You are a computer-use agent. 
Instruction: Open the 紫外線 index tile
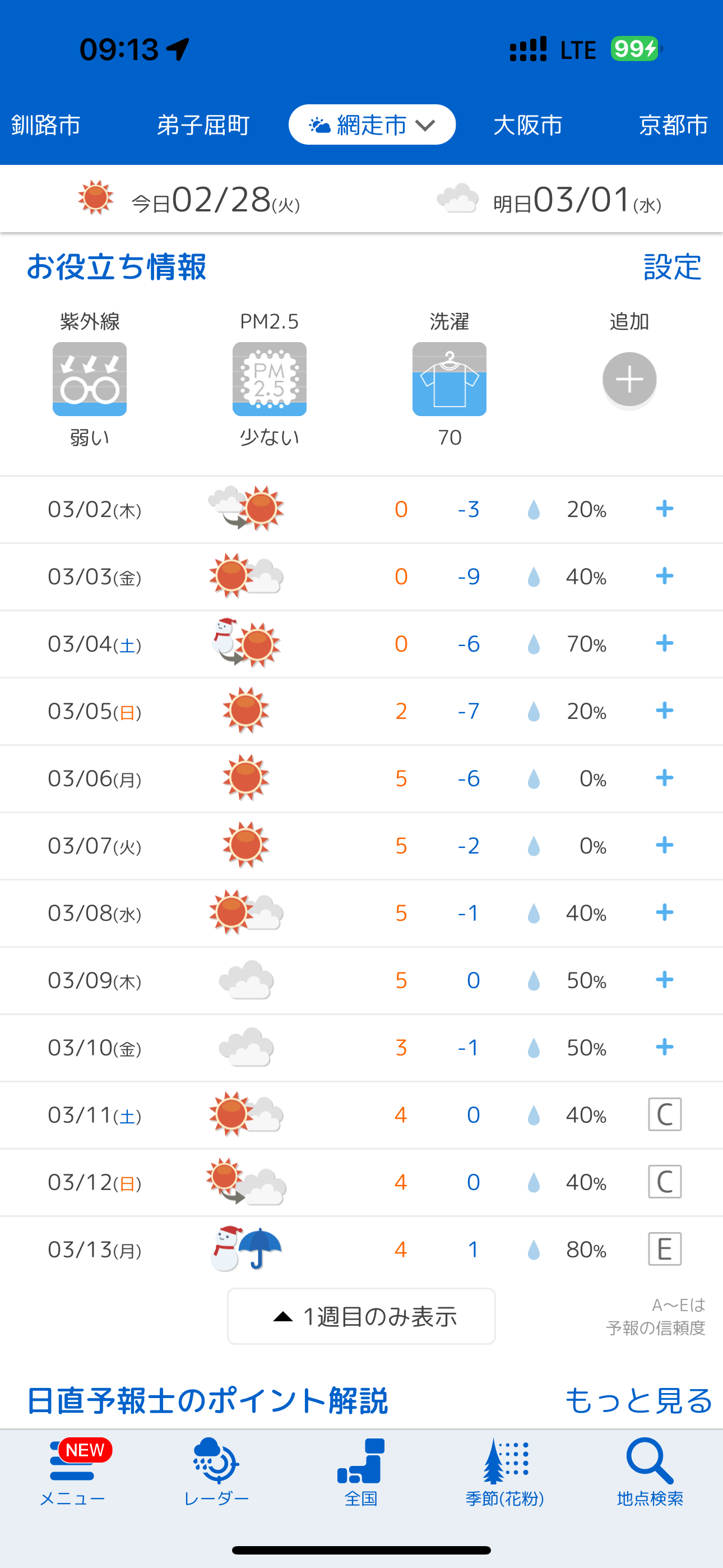90,379
